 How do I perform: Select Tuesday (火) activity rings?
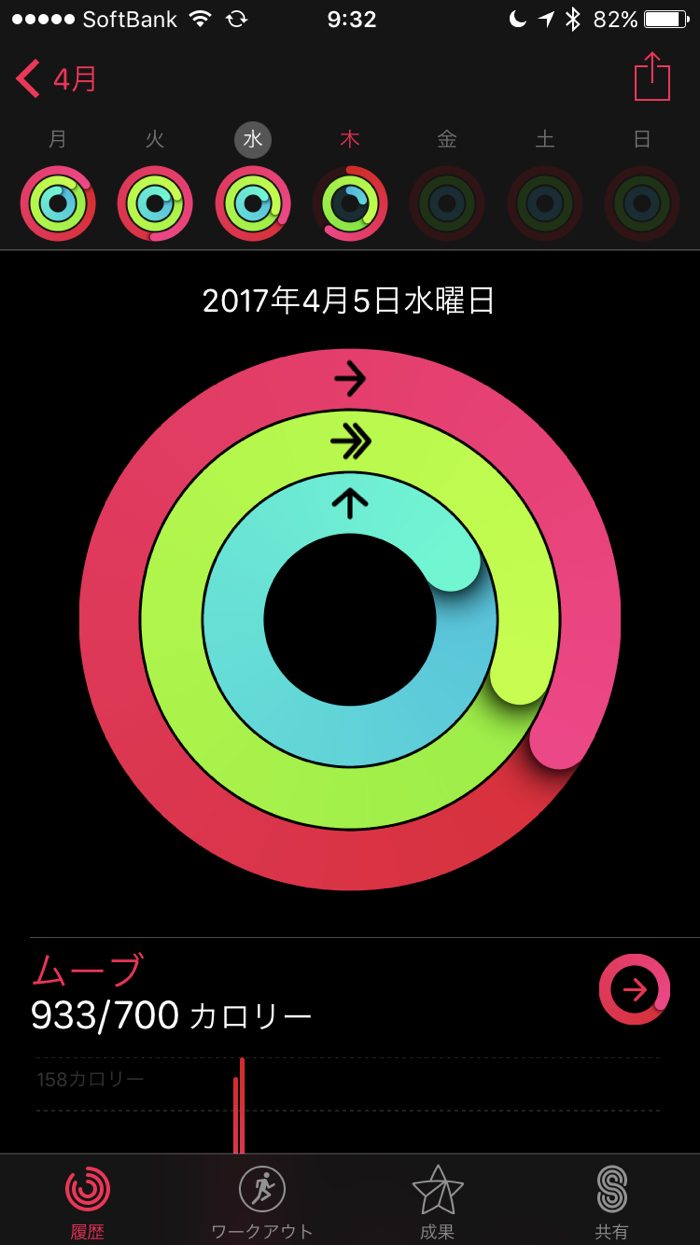pyautogui.click(x=155, y=203)
